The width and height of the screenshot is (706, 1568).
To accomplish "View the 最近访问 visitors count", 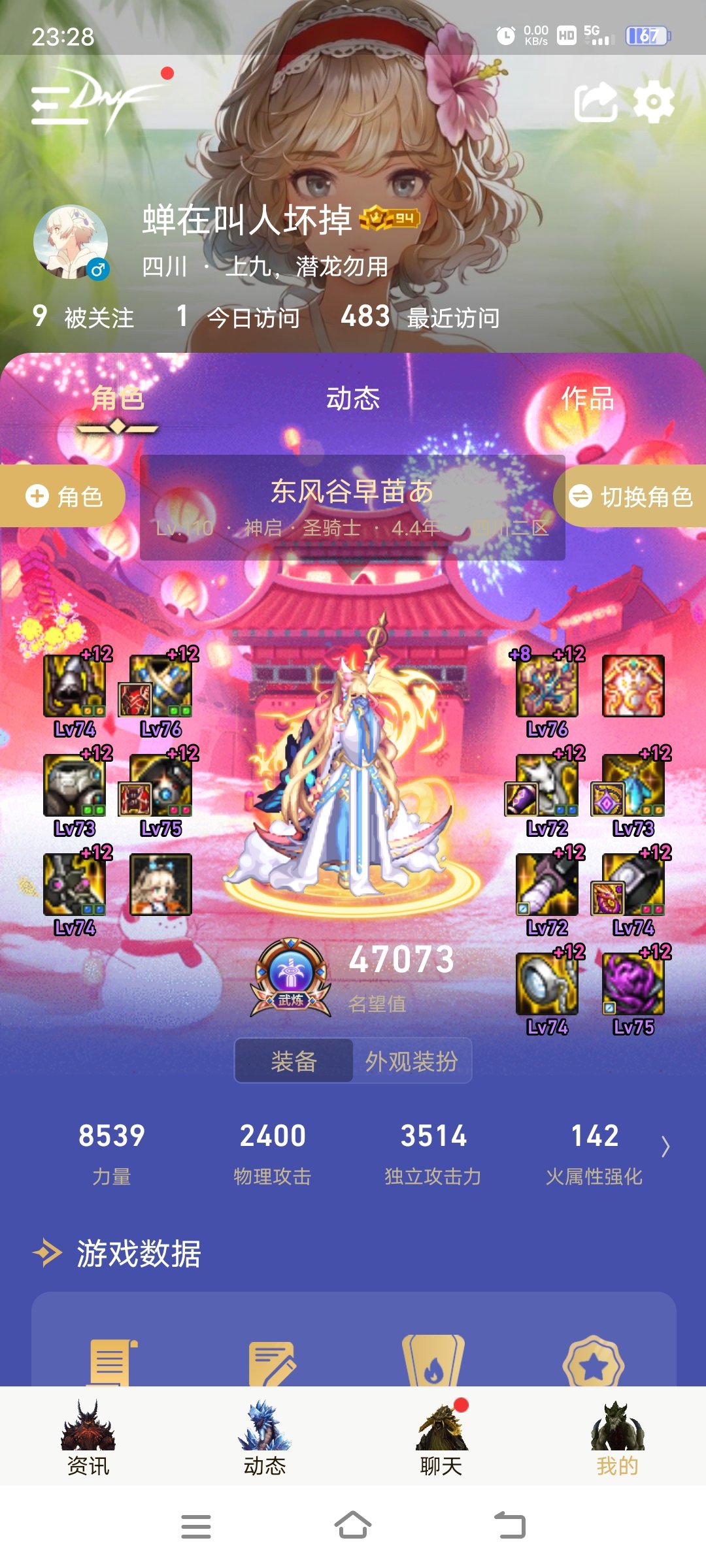I will (420, 318).
